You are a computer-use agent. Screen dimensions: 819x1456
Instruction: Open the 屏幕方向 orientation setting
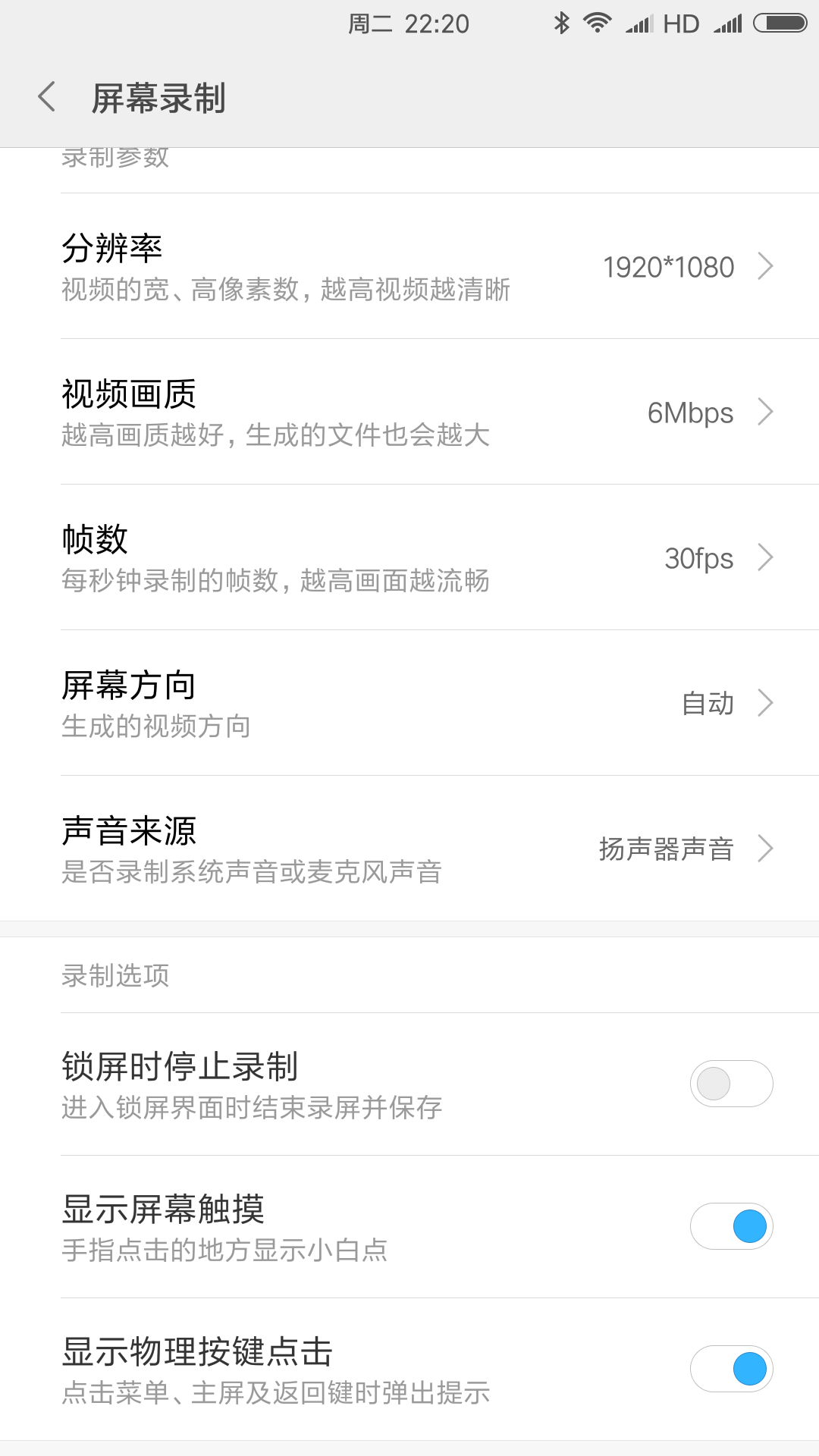409,703
